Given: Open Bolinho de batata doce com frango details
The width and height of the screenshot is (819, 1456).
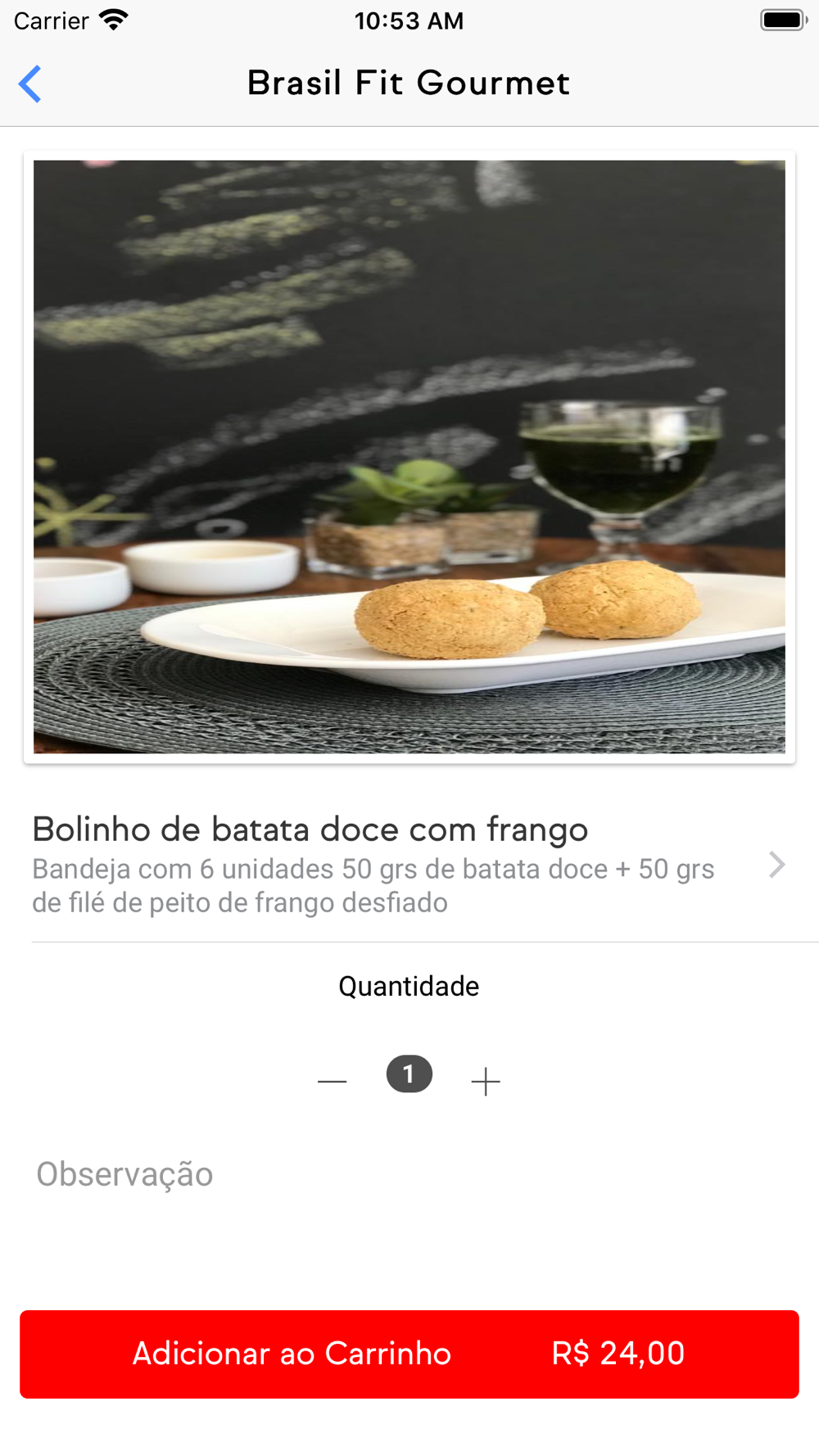Looking at the screenshot, I should [409, 864].
